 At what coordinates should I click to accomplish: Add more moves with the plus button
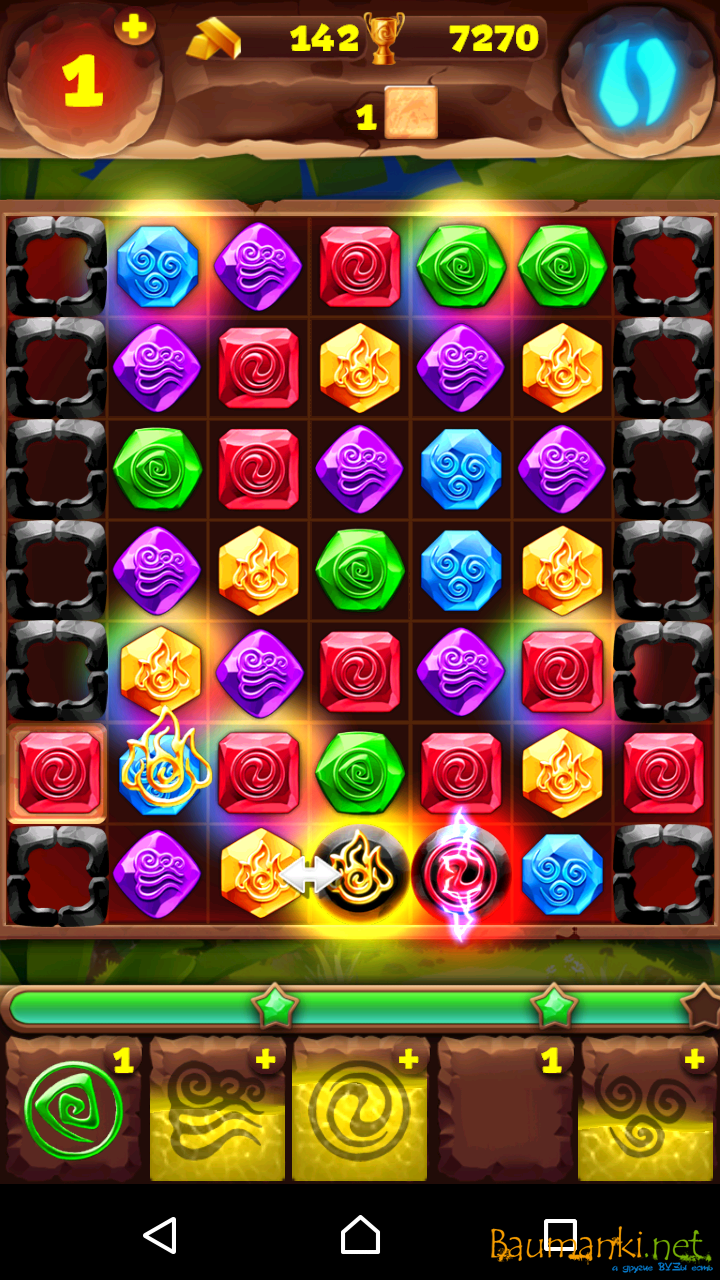click(x=134, y=27)
